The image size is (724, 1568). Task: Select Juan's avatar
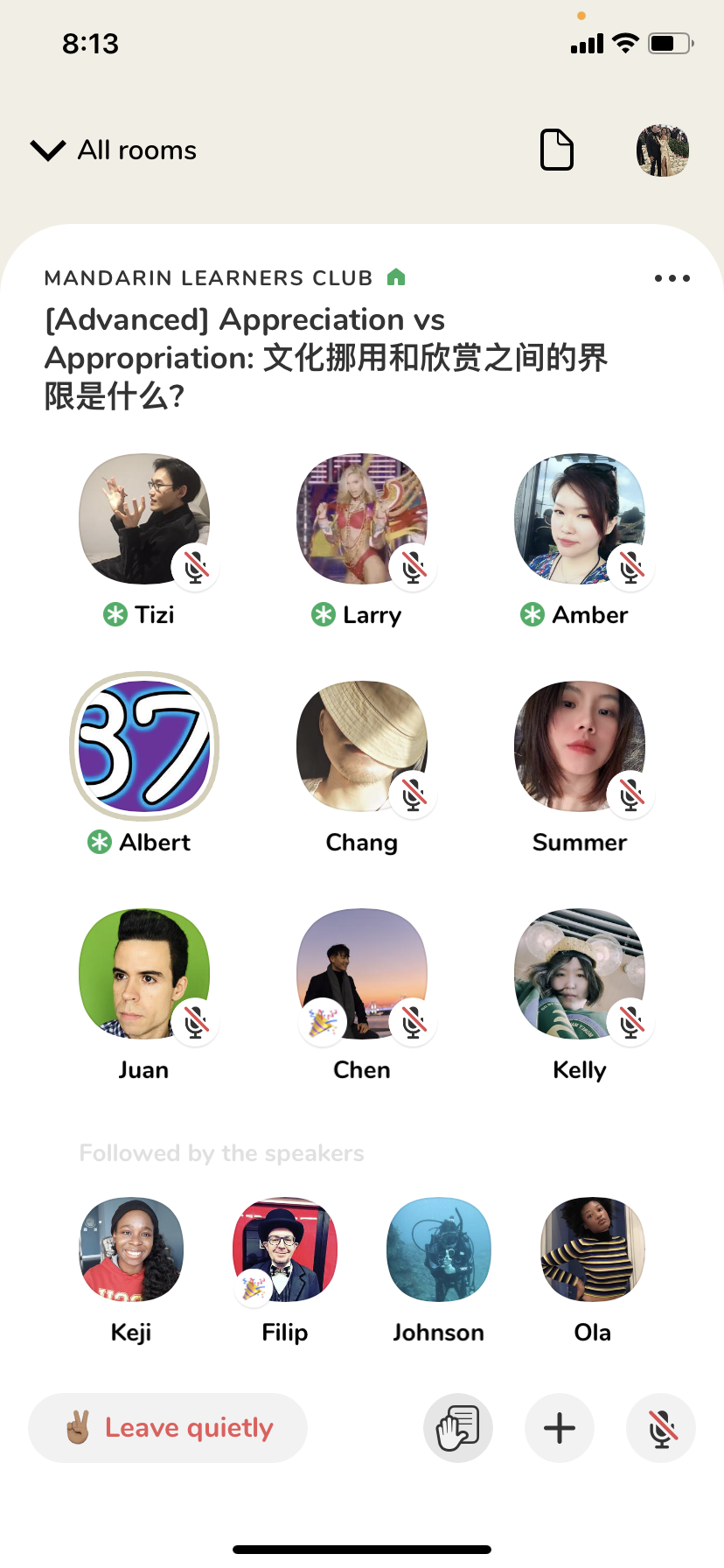tap(144, 974)
